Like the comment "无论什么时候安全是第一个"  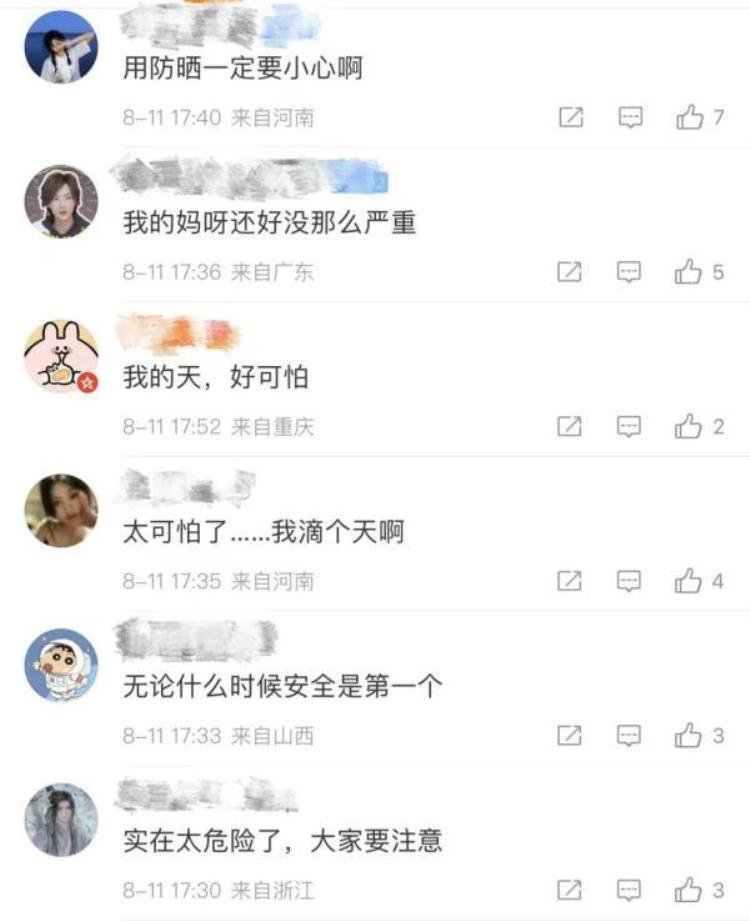(690, 736)
